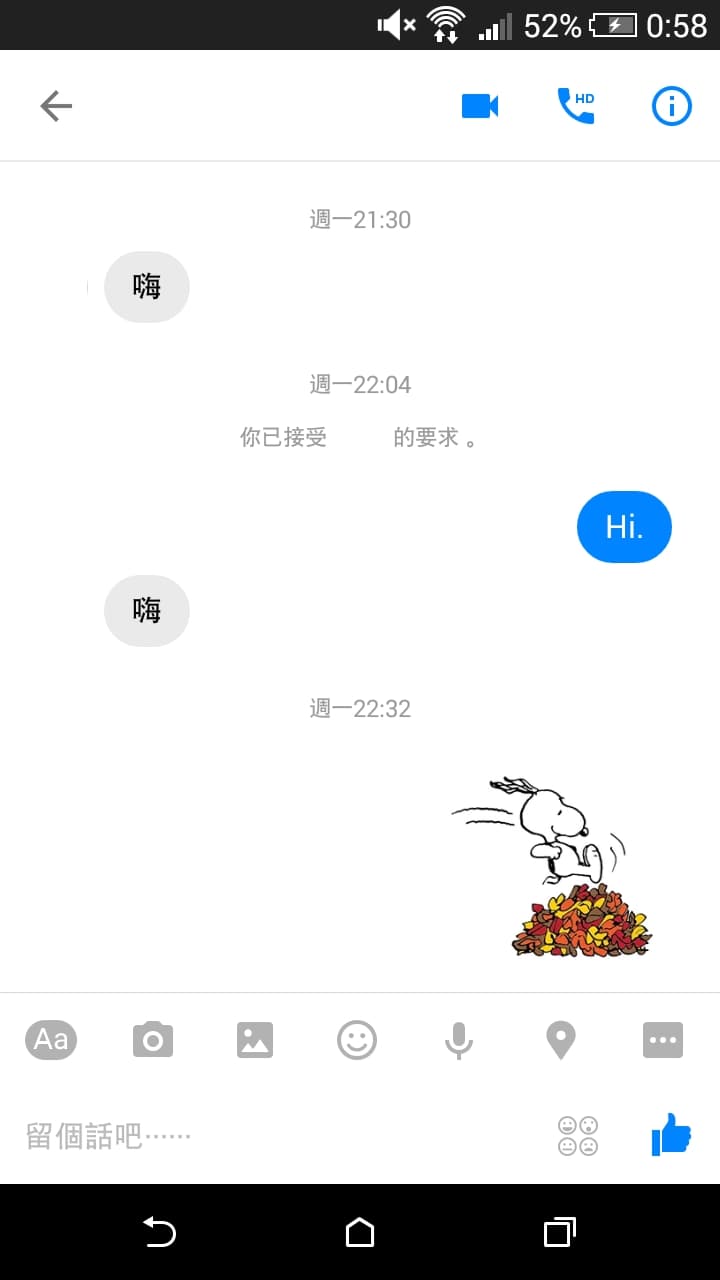
Task: Open the smiley sticker picker
Action: (x=357, y=1040)
